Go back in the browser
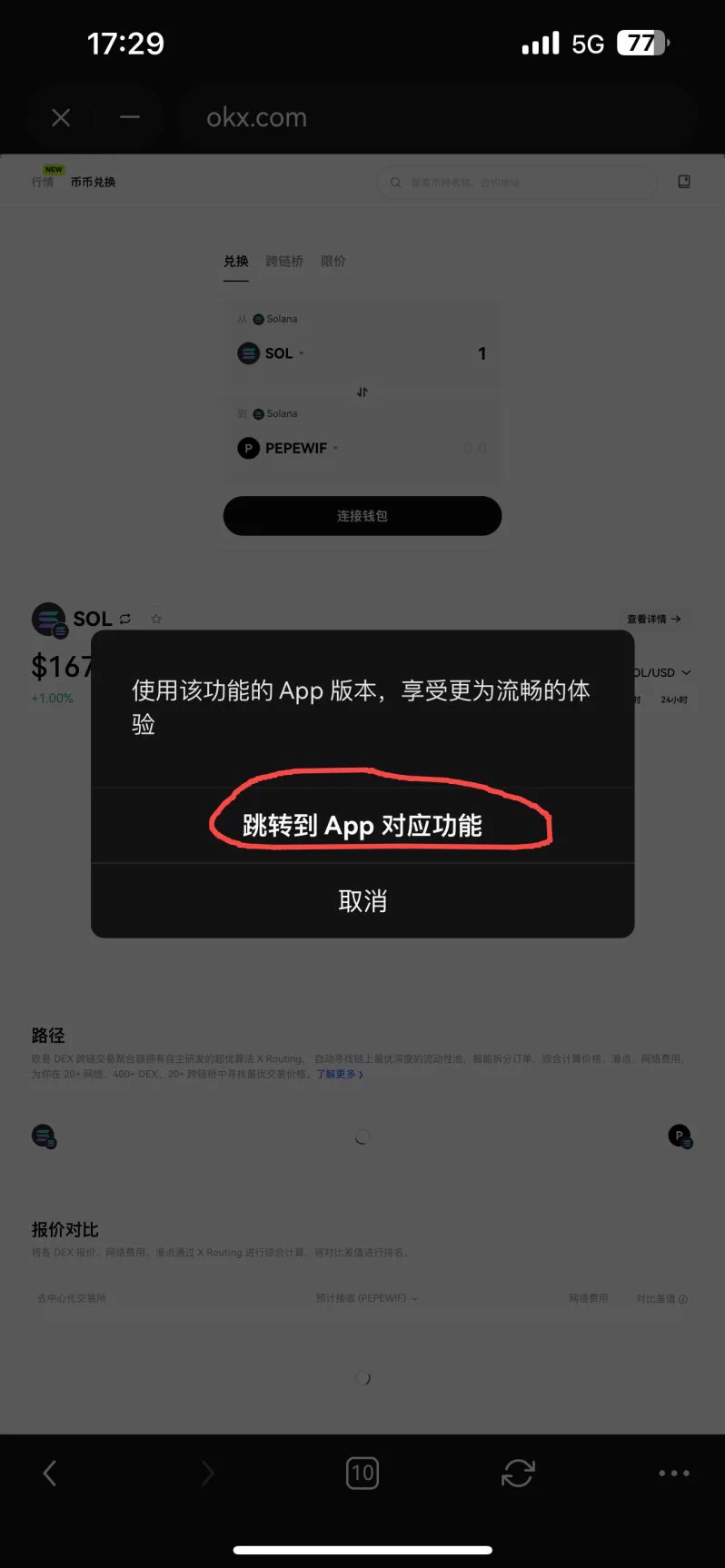 pos(50,1473)
